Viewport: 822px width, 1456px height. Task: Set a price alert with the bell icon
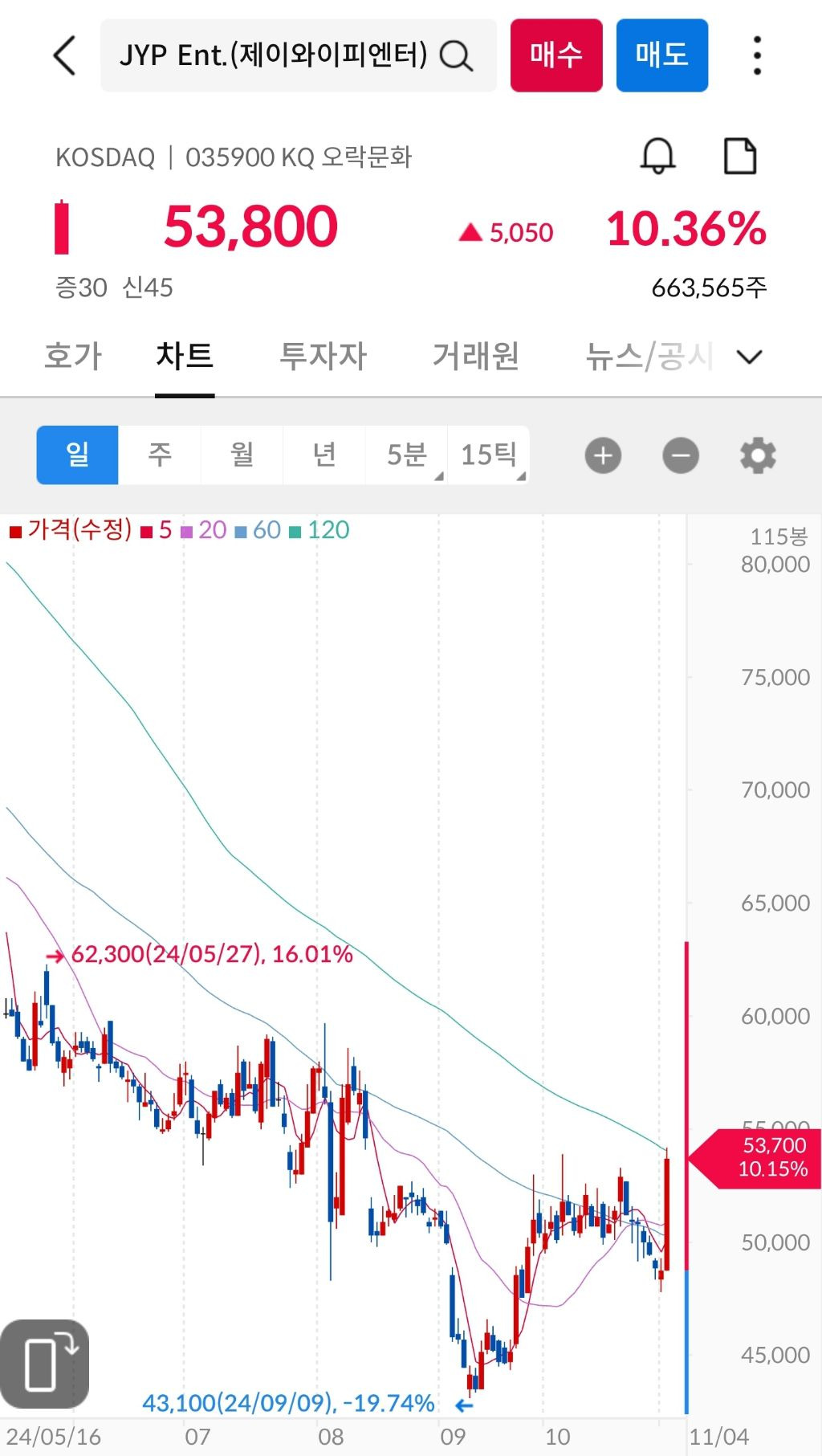tap(657, 156)
